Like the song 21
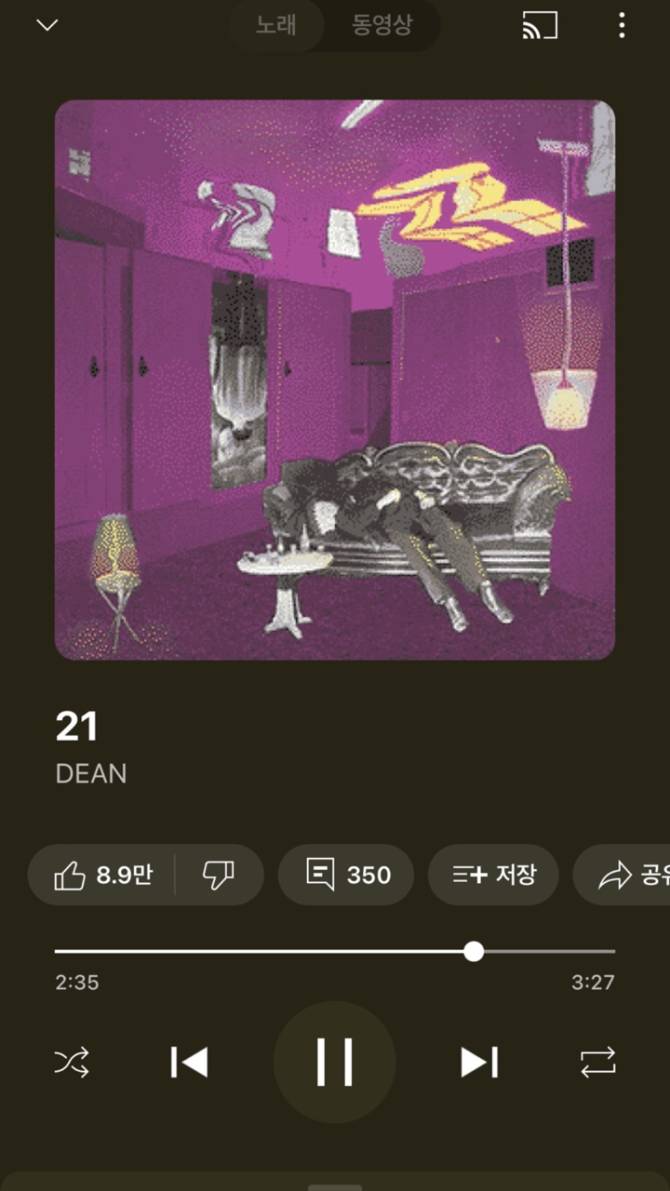This screenshot has width=670, height=1191. pyautogui.click(x=102, y=876)
